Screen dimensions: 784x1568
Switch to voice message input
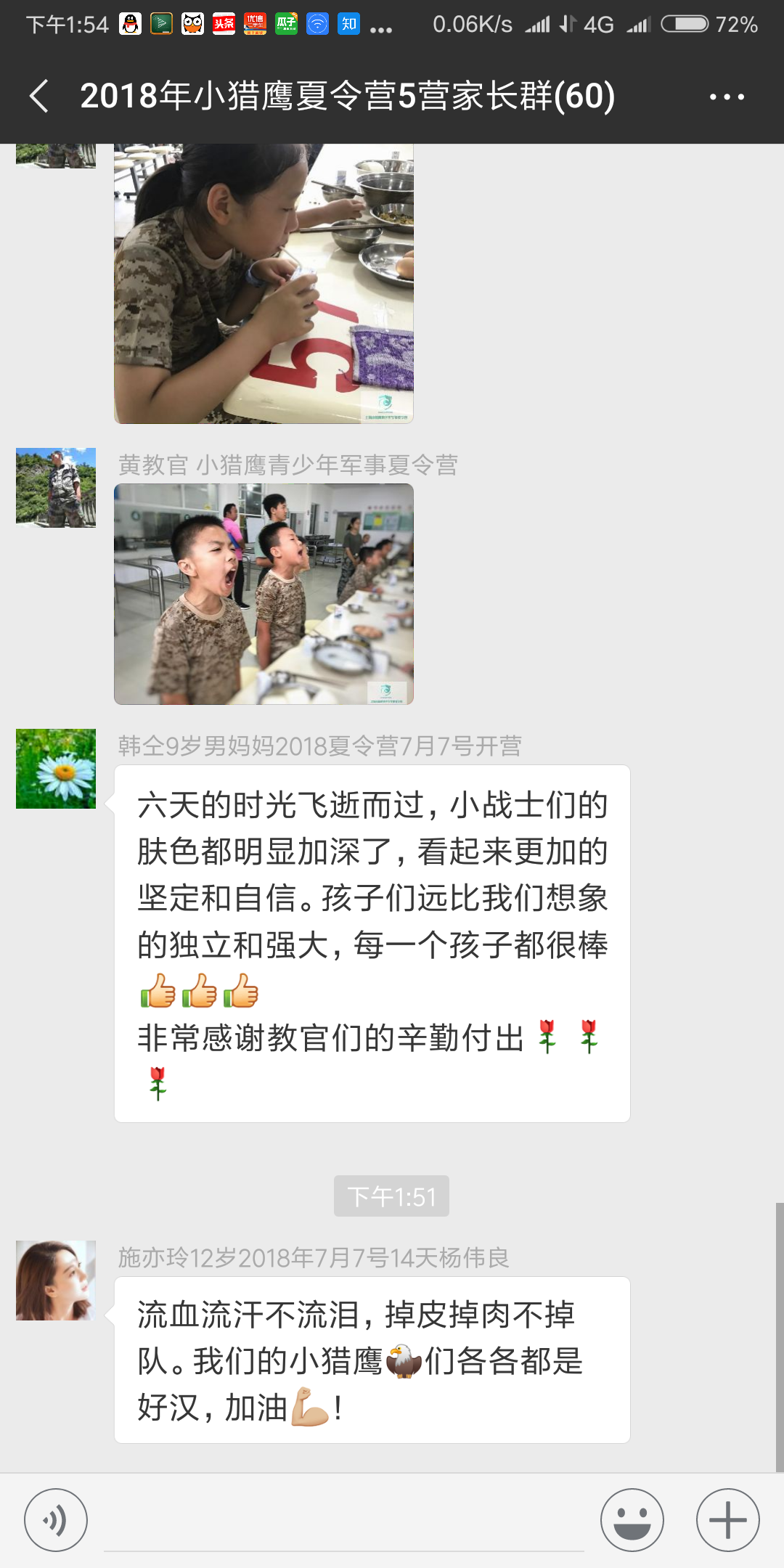coord(56,1520)
